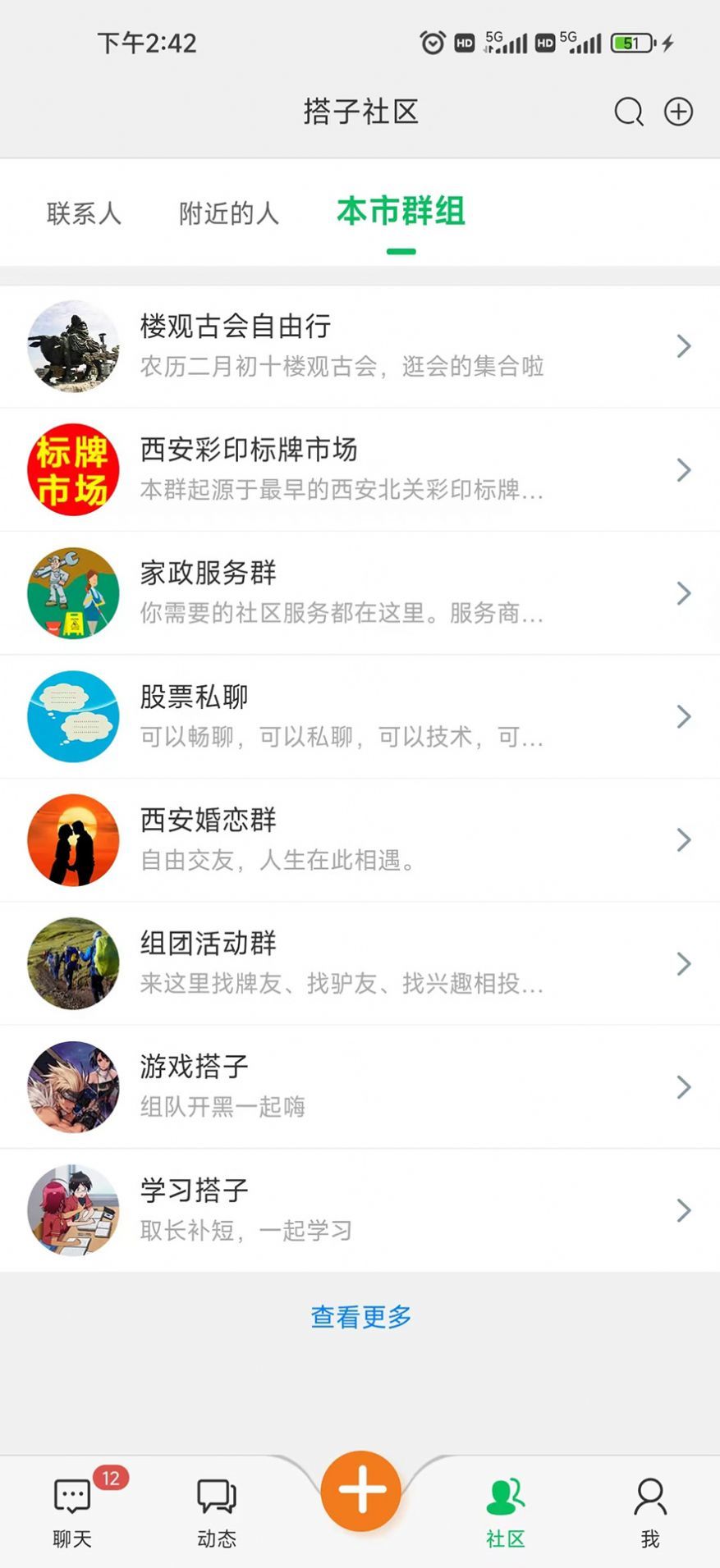Click the 查看更多 link
This screenshot has height=1568, width=720.
360,1316
